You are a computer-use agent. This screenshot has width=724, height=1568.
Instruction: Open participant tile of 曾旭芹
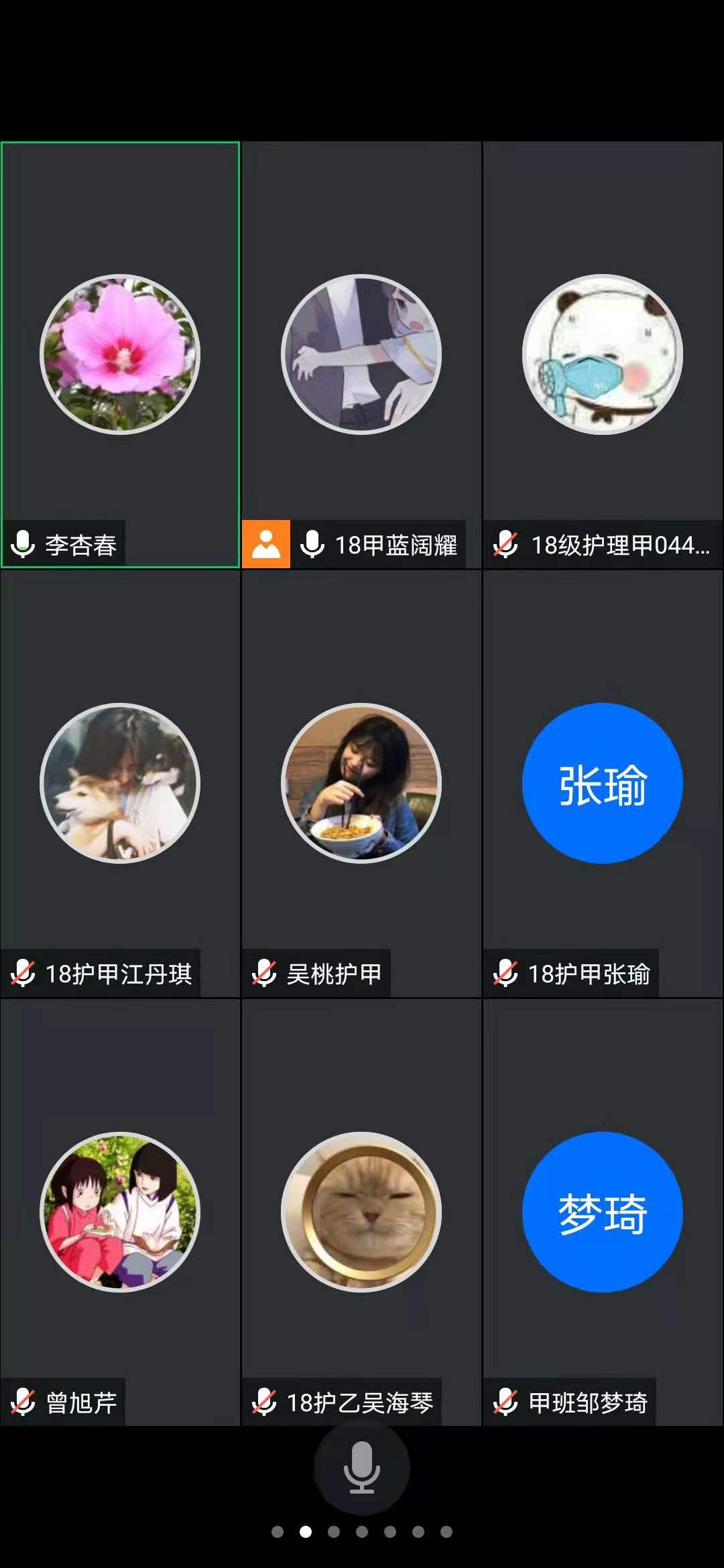tap(120, 1212)
